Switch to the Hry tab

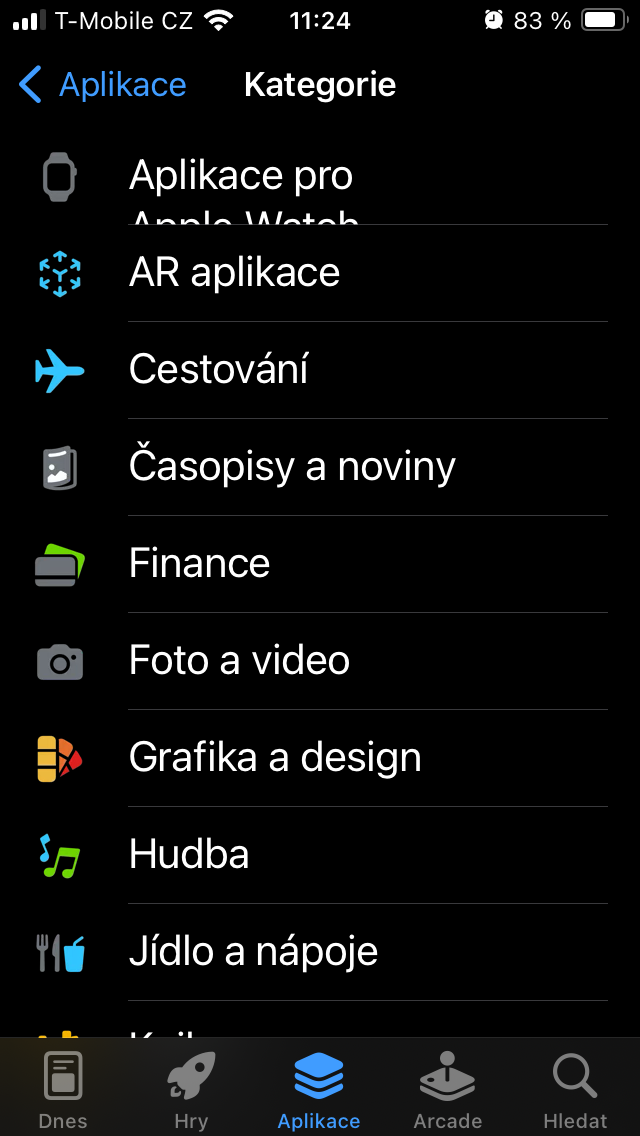click(191, 1090)
